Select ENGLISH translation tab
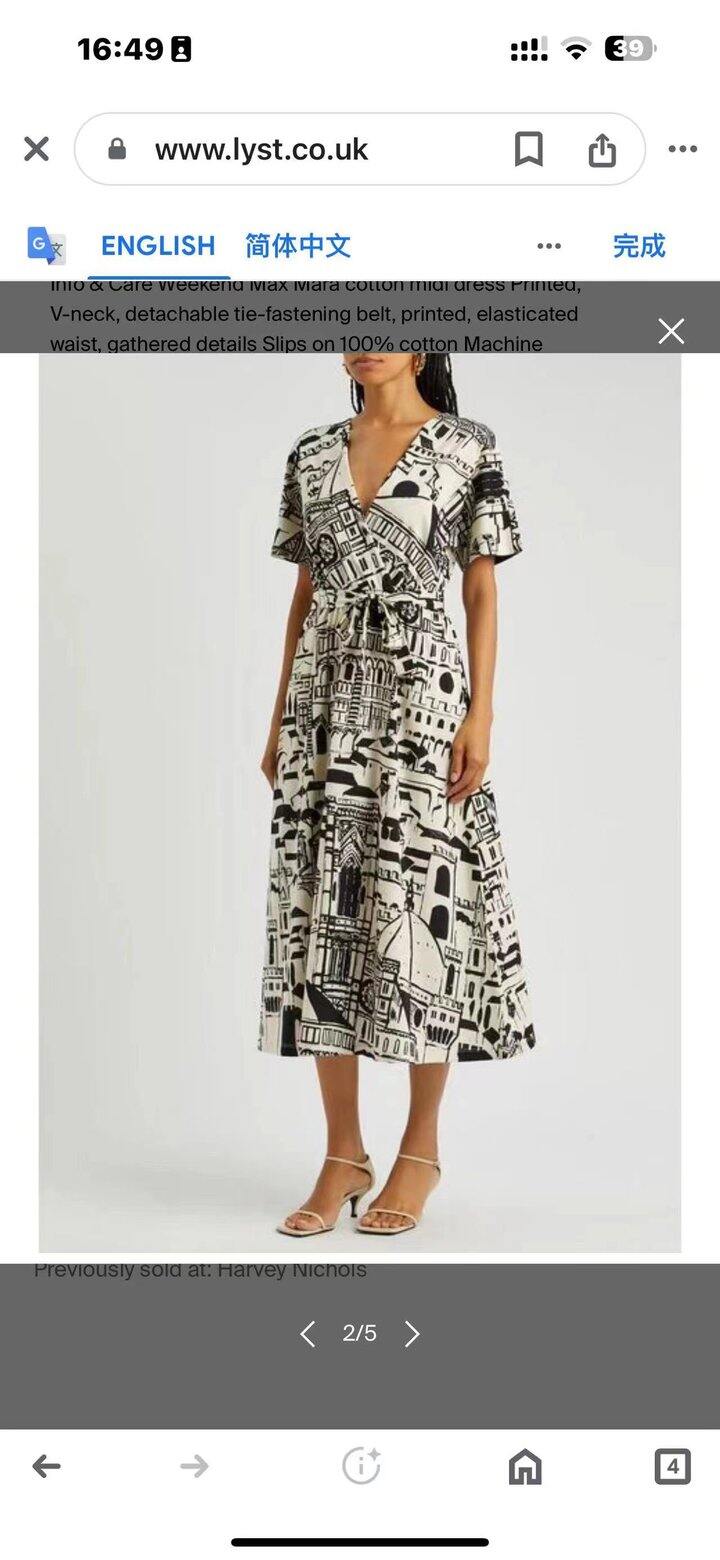Image resolution: width=720 pixels, height=1560 pixels. 158,246
